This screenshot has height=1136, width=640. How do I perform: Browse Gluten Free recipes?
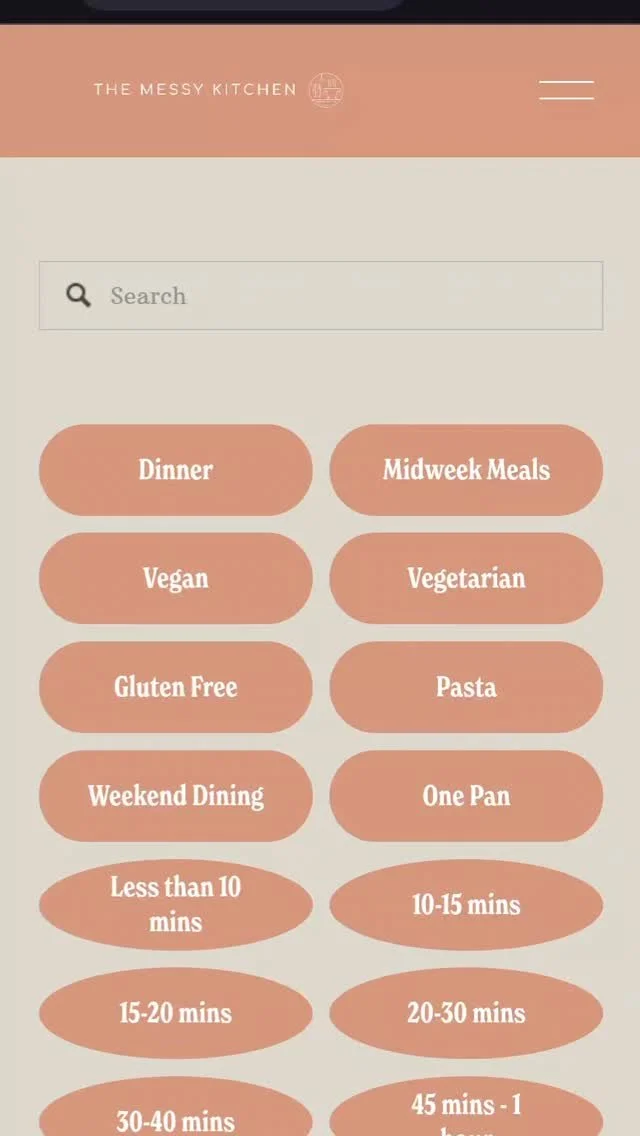176,687
